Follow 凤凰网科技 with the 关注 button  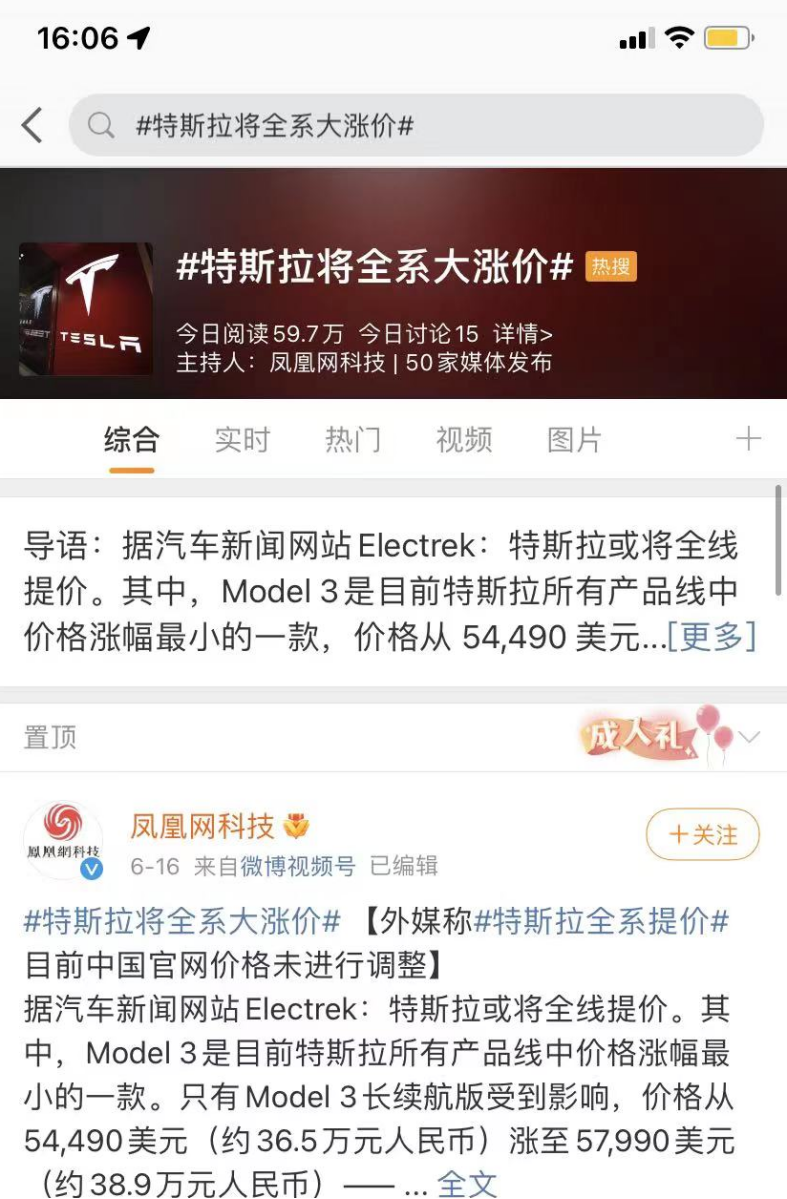(702, 834)
